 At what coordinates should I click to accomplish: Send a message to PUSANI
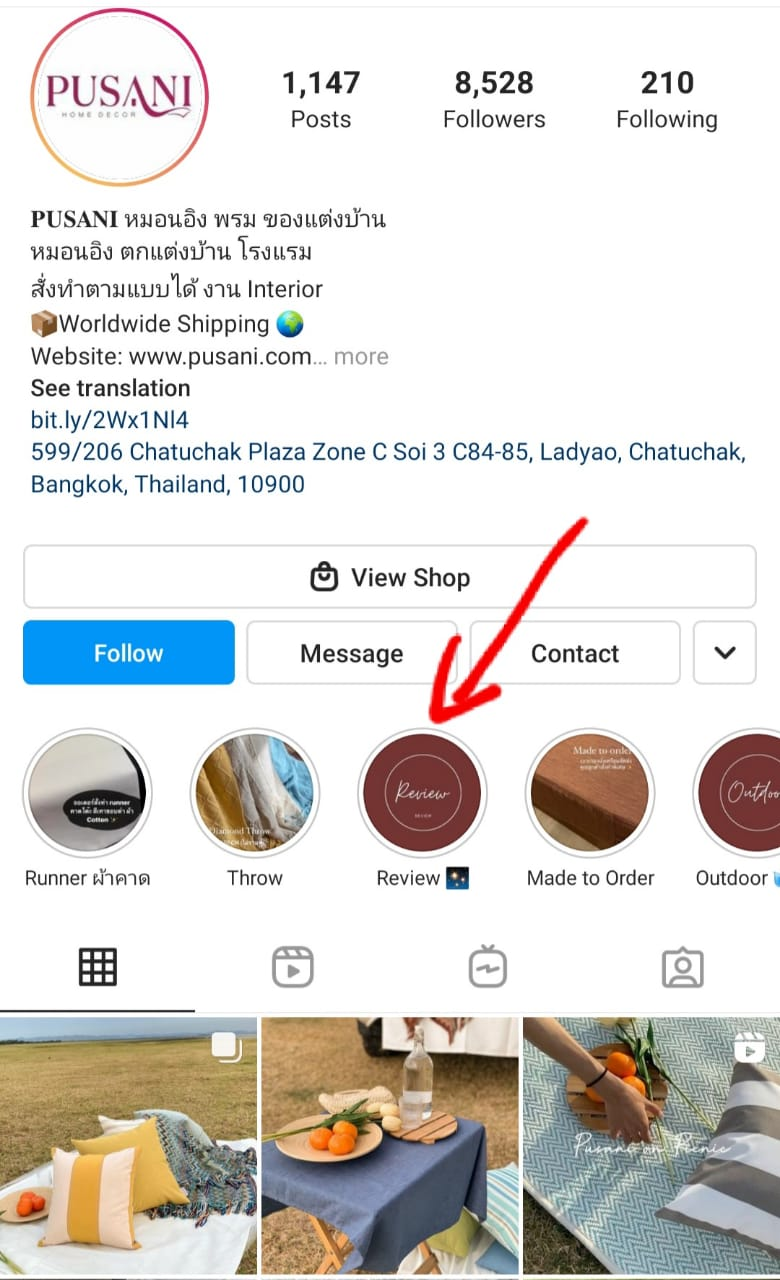click(x=351, y=653)
